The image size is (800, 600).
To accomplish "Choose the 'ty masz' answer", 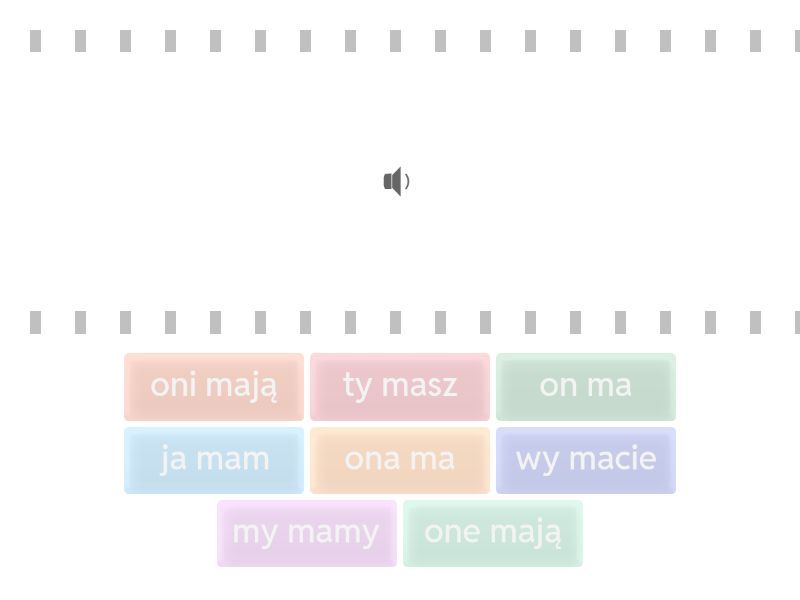I will [400, 386].
